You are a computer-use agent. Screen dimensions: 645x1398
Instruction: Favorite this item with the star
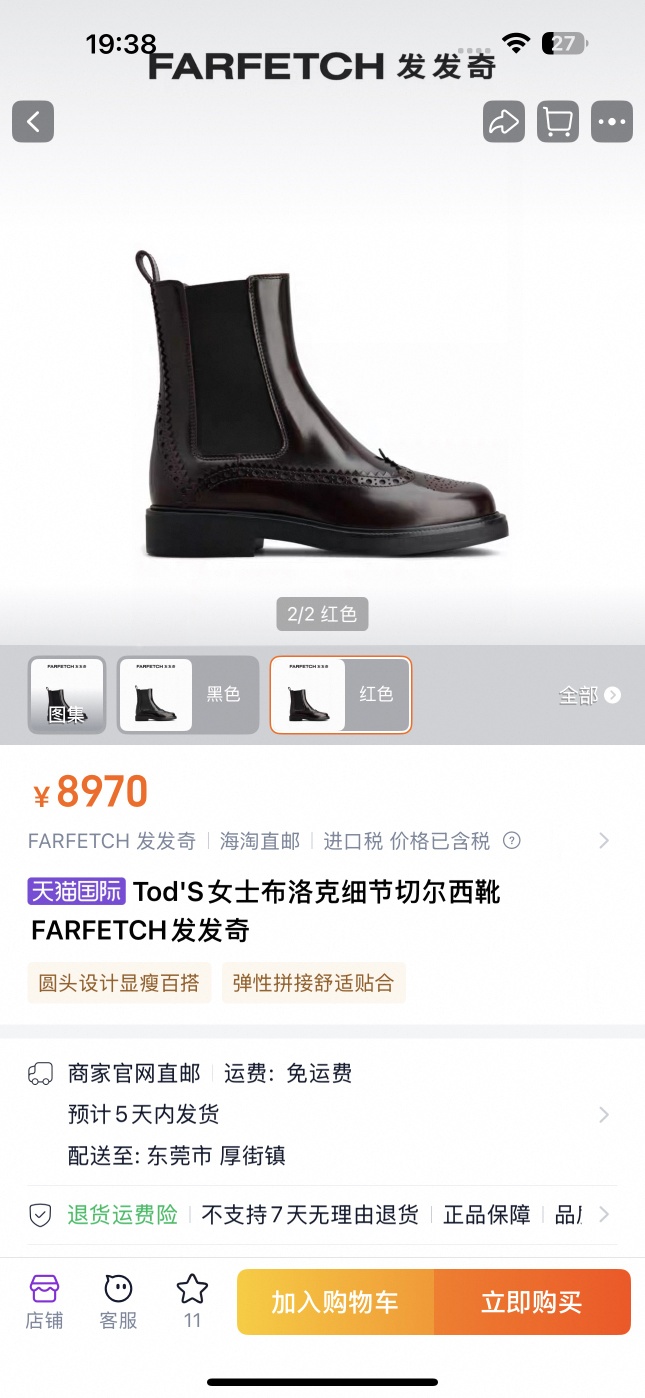coord(192,1302)
